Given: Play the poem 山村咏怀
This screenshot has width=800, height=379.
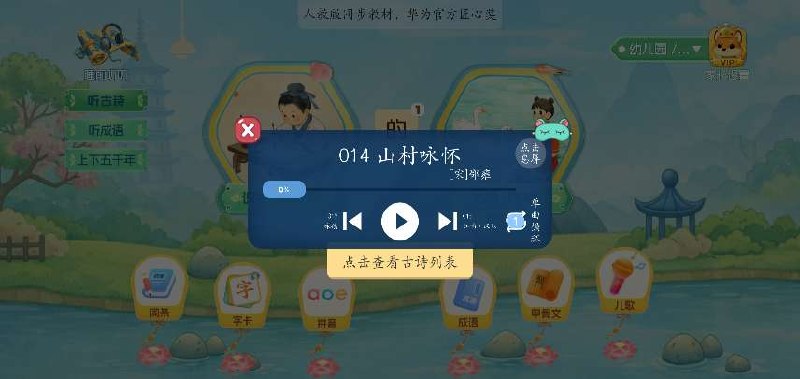Looking at the screenshot, I should point(399,221).
